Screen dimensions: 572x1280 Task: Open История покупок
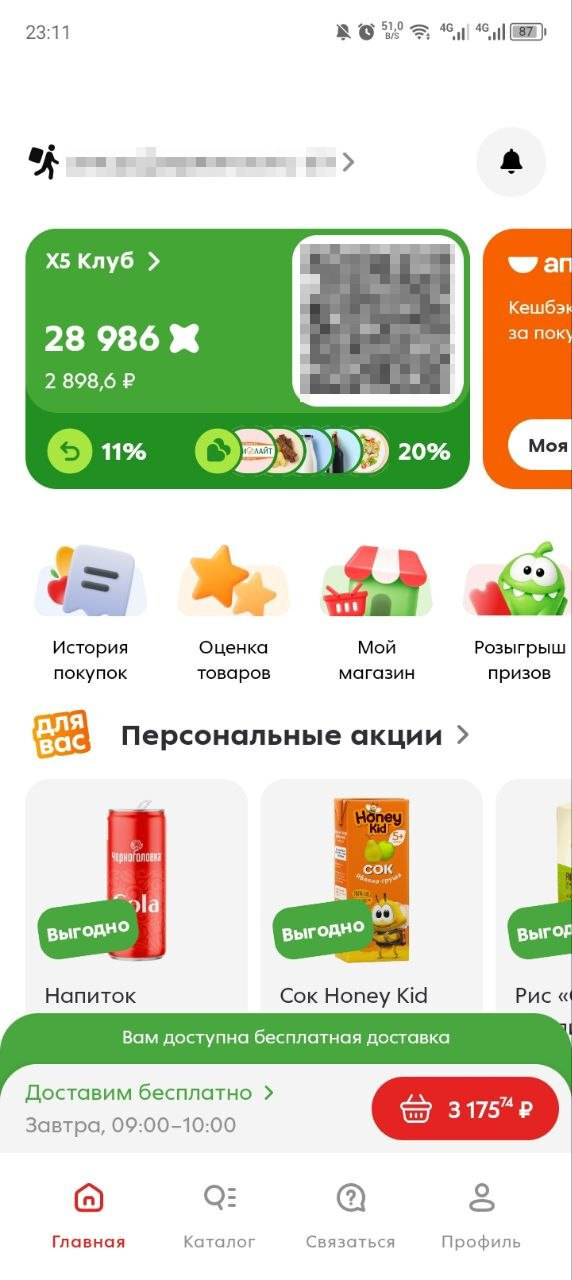click(x=90, y=613)
